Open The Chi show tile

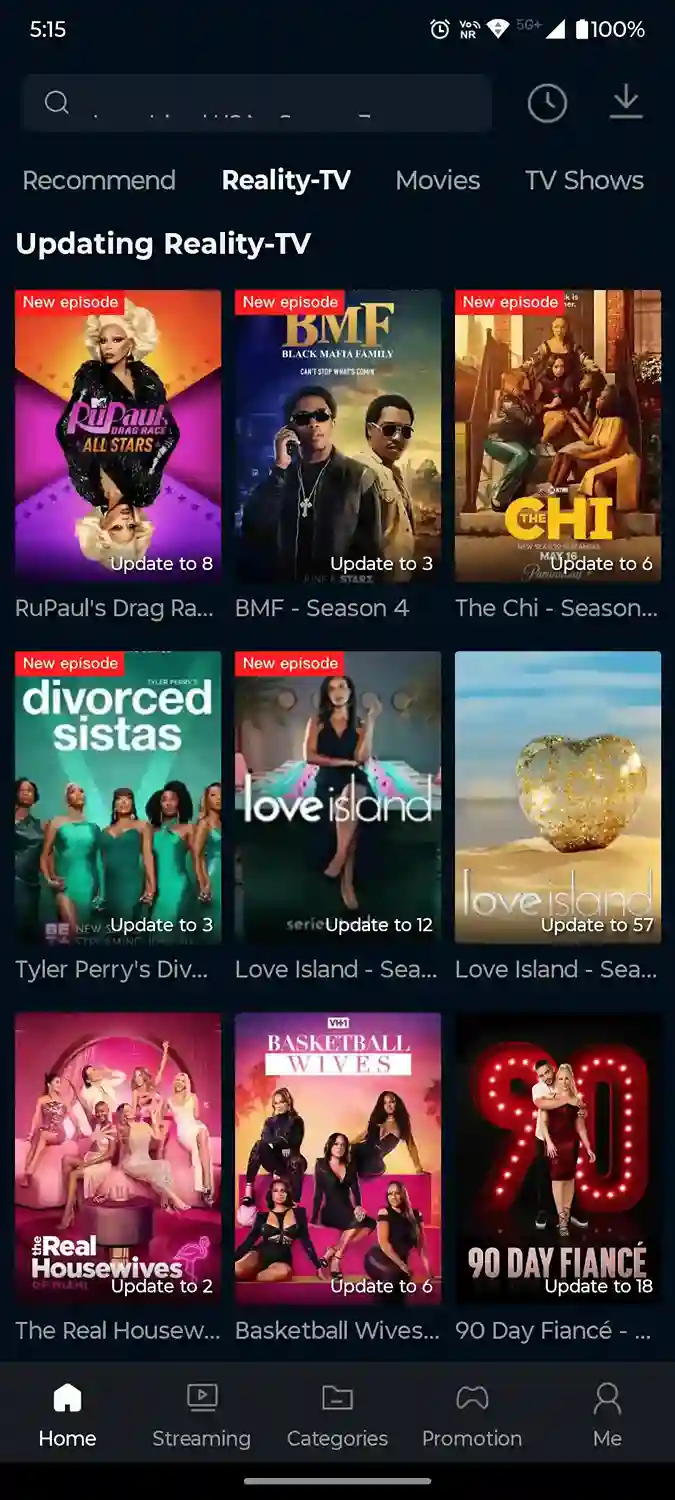coord(558,436)
